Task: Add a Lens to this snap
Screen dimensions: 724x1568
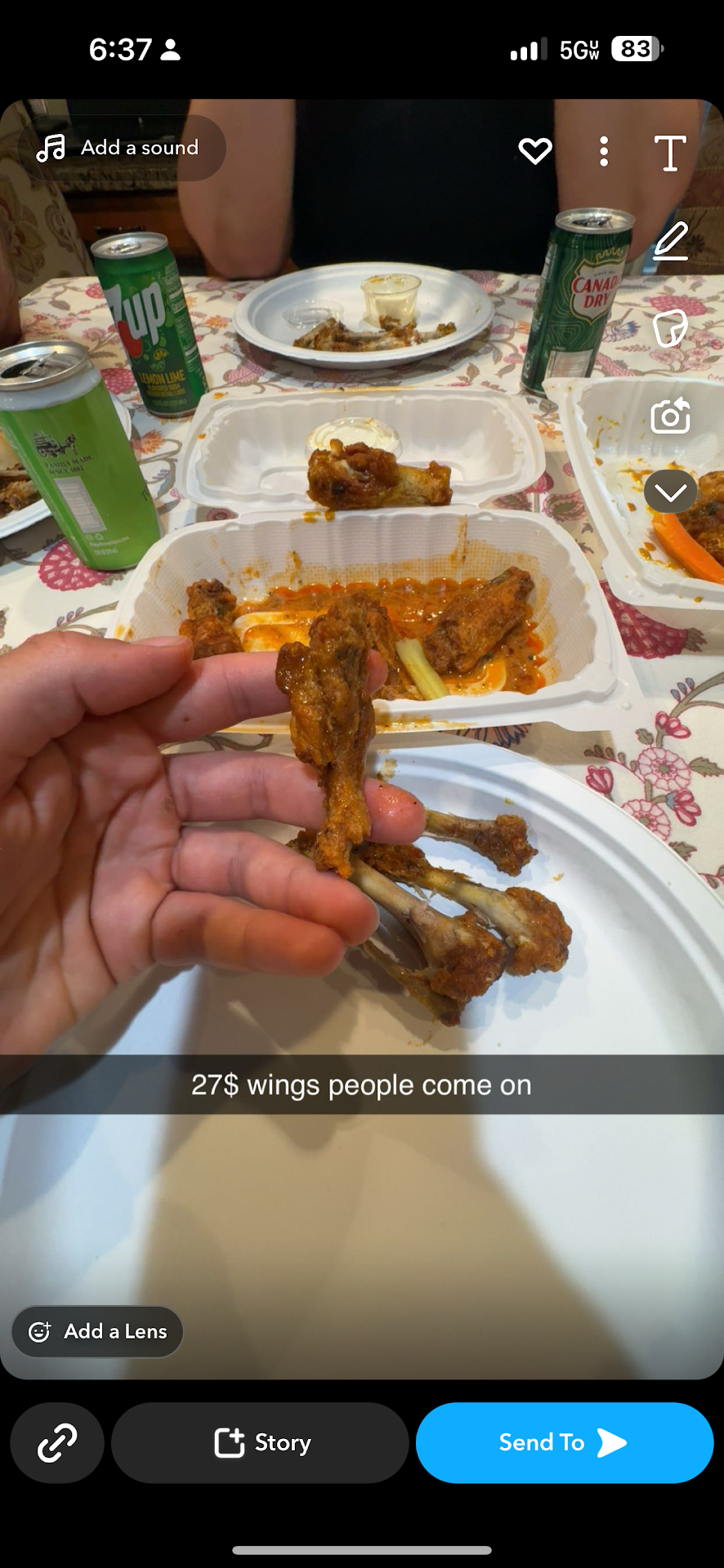Action: click(98, 1331)
